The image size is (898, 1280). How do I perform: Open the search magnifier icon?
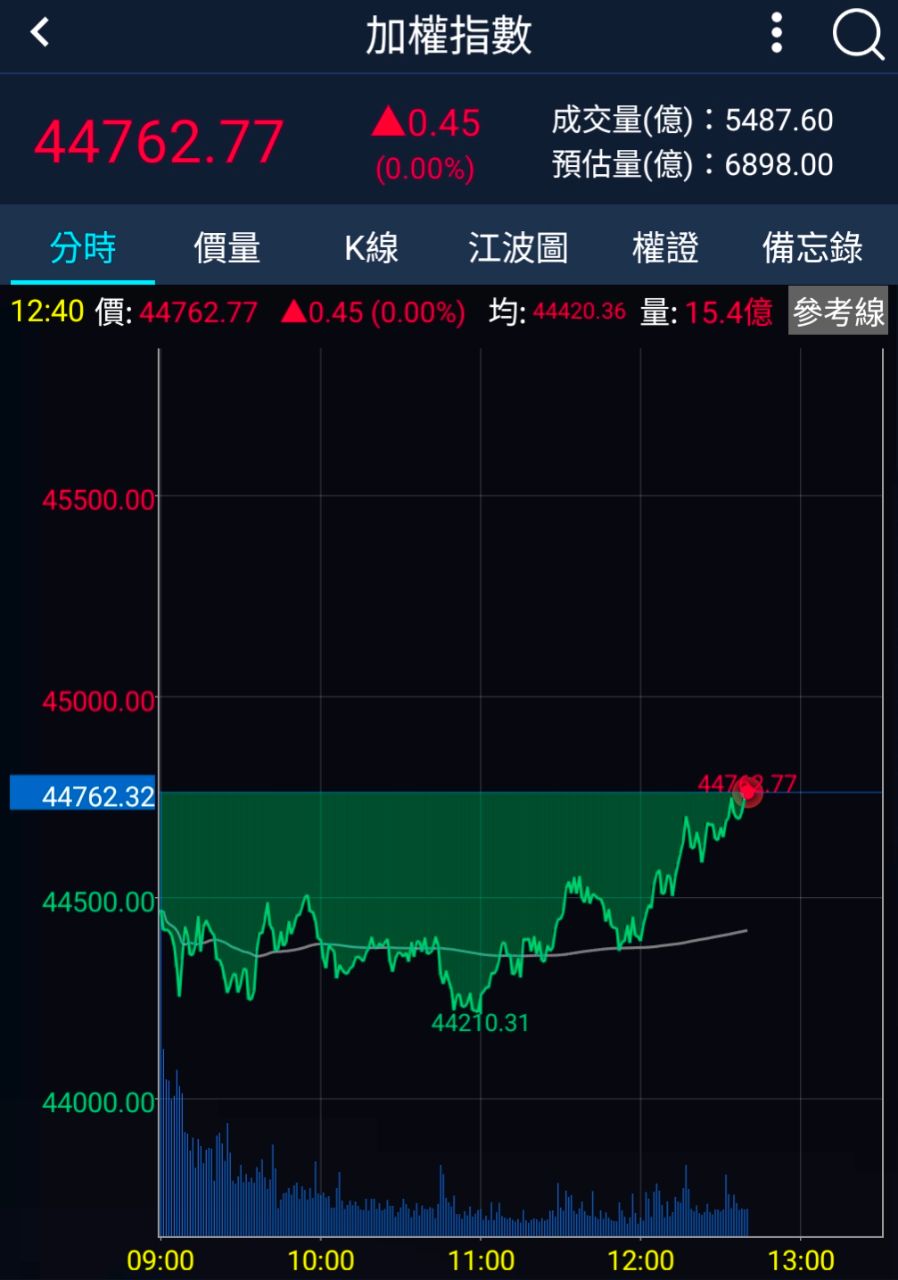(858, 36)
